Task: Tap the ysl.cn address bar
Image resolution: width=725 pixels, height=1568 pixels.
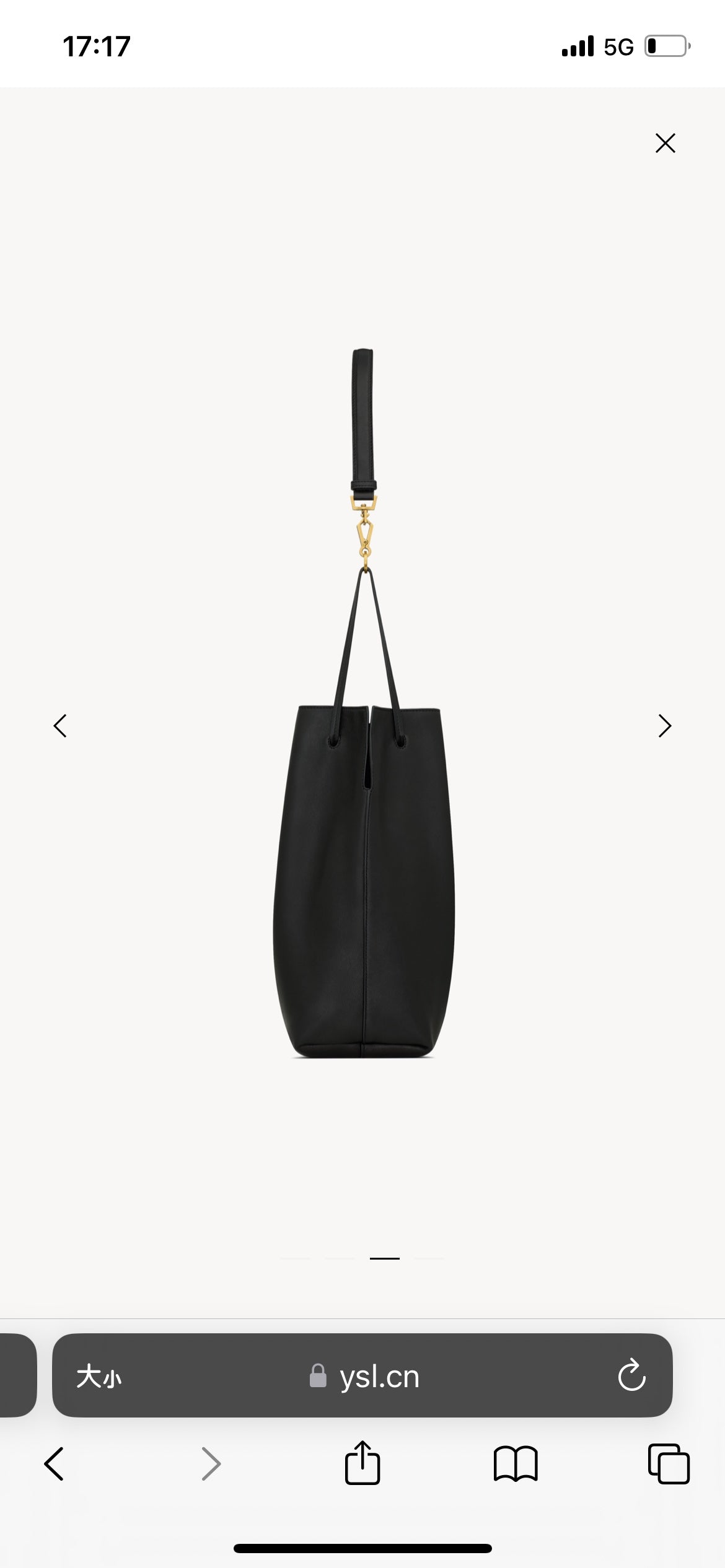Action: 364,1377
